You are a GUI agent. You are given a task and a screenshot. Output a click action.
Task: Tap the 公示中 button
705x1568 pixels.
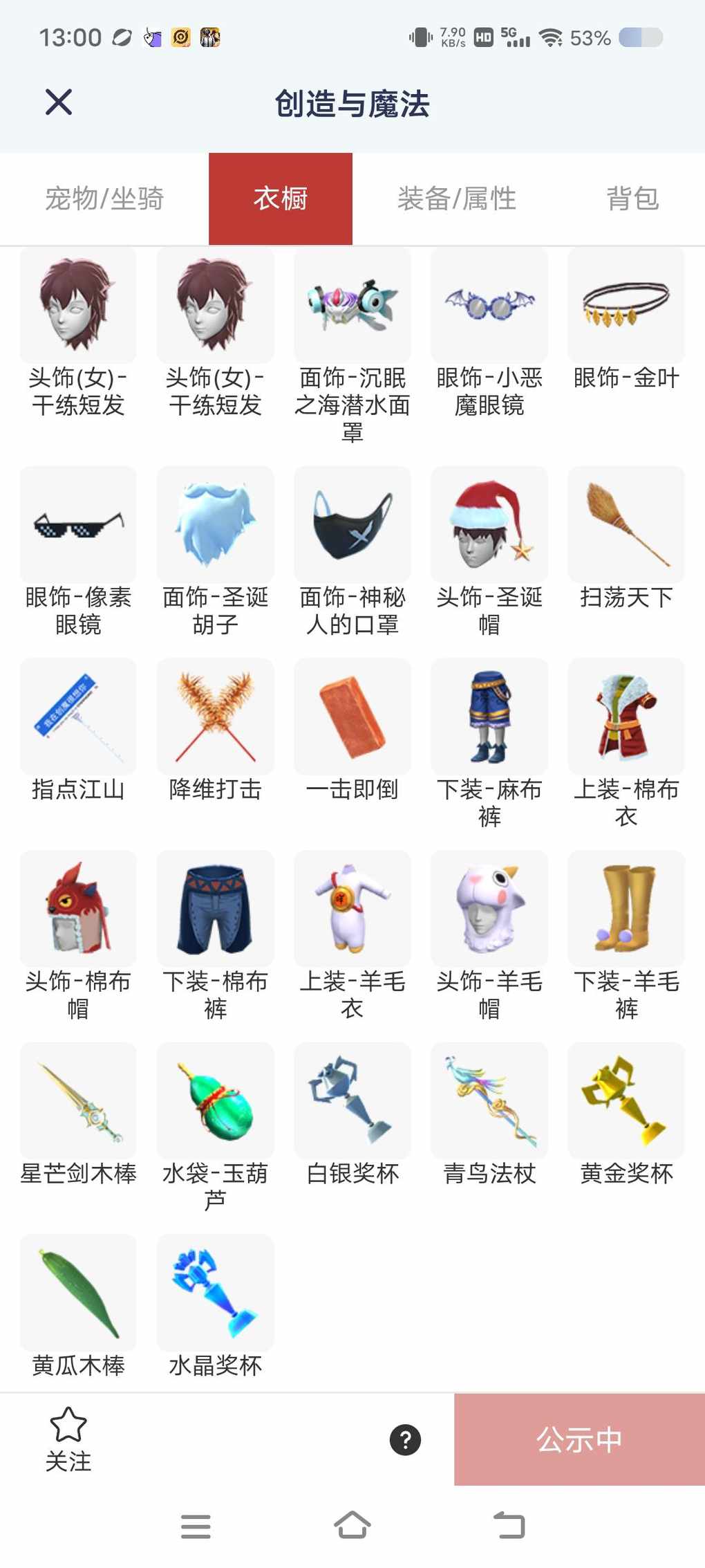(579, 1439)
